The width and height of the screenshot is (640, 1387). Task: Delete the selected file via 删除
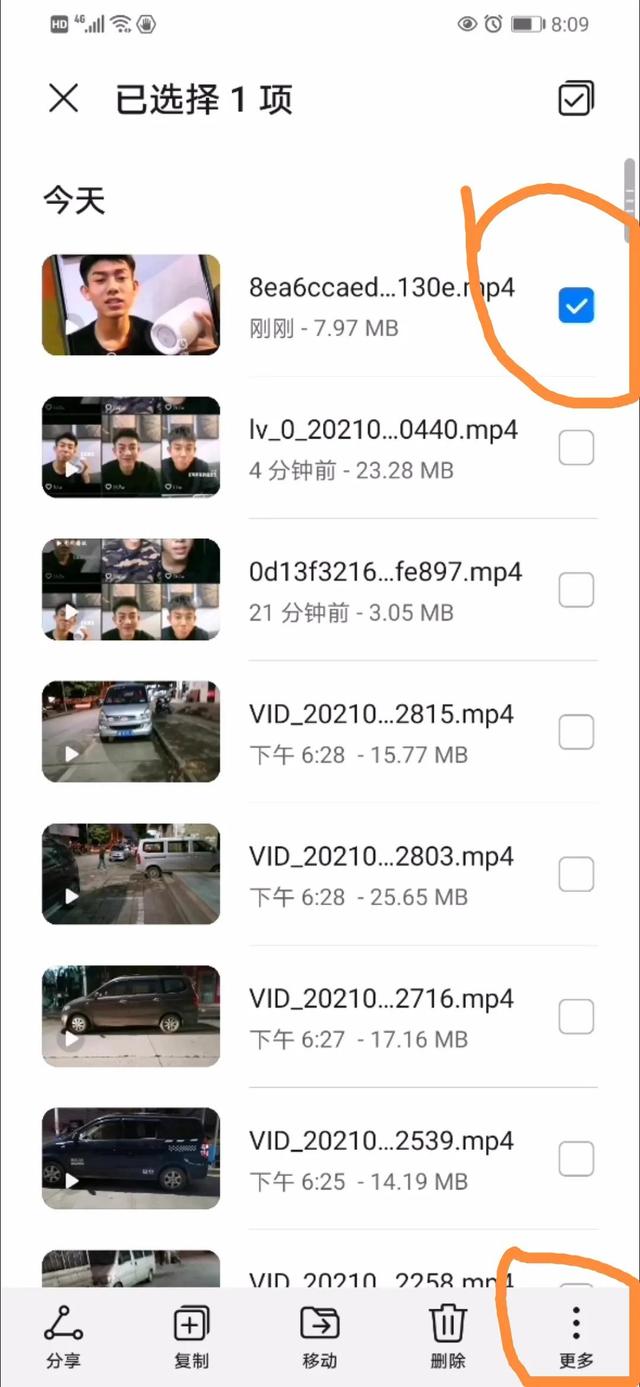(448, 1337)
